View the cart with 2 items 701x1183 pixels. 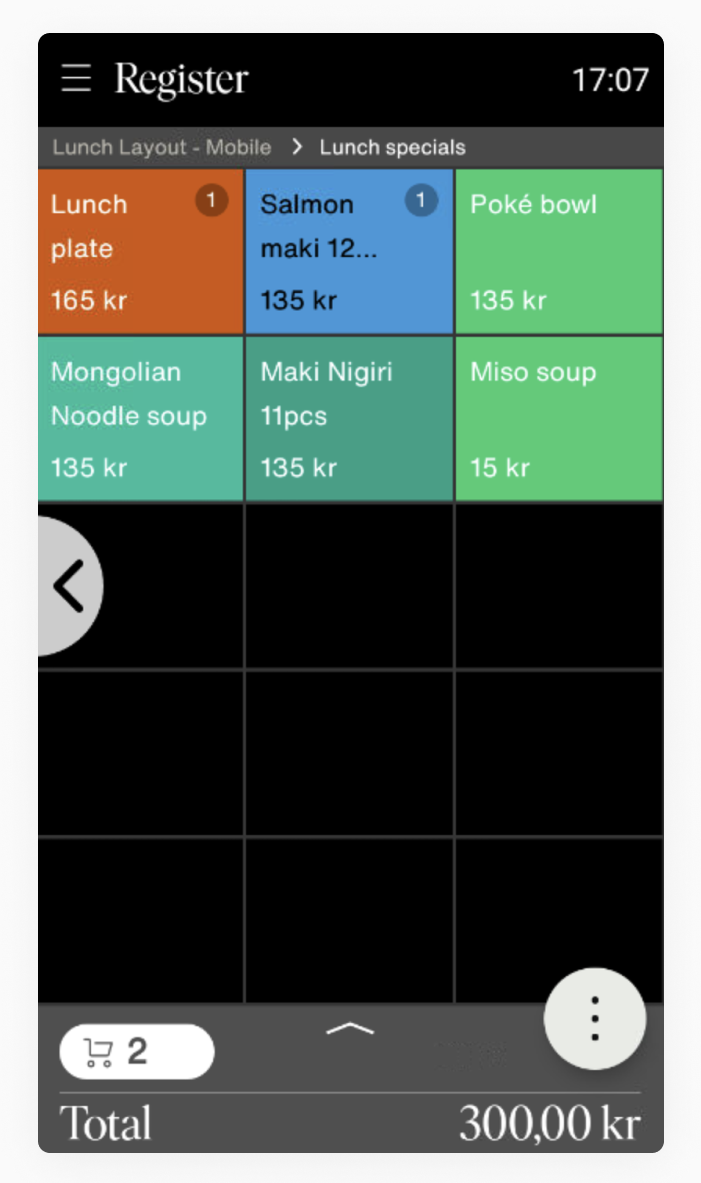137,1051
